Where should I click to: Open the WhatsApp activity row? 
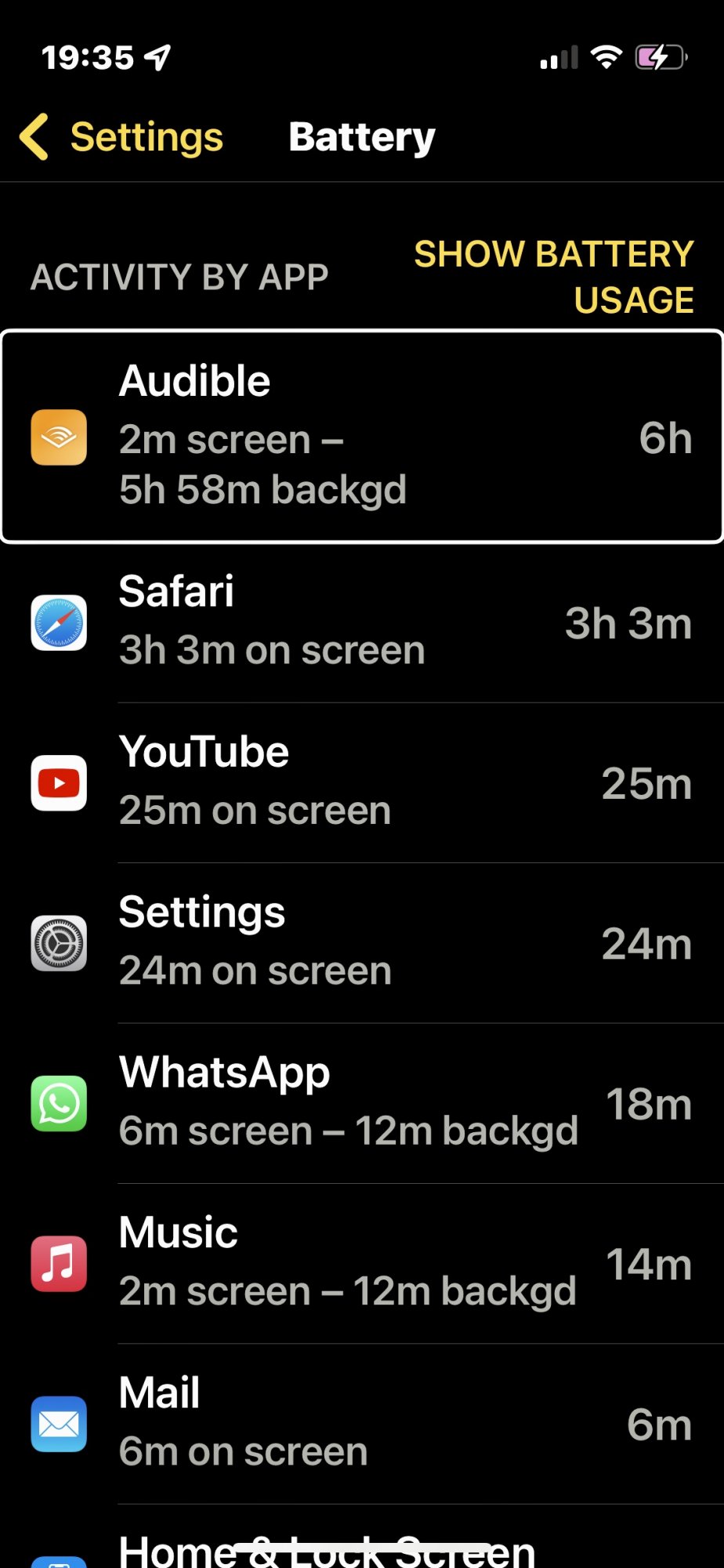point(362,1103)
